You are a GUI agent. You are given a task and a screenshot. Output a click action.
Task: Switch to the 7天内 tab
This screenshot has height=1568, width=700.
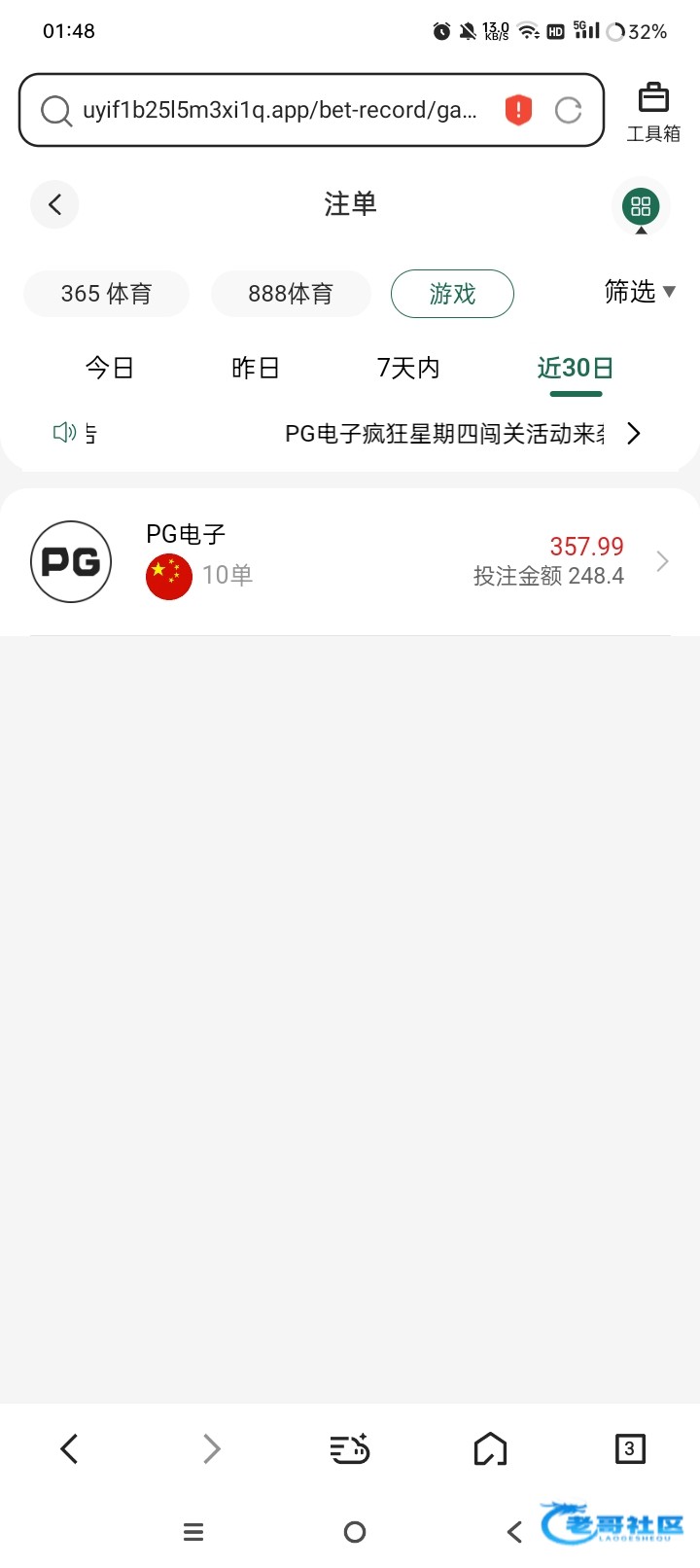(408, 368)
